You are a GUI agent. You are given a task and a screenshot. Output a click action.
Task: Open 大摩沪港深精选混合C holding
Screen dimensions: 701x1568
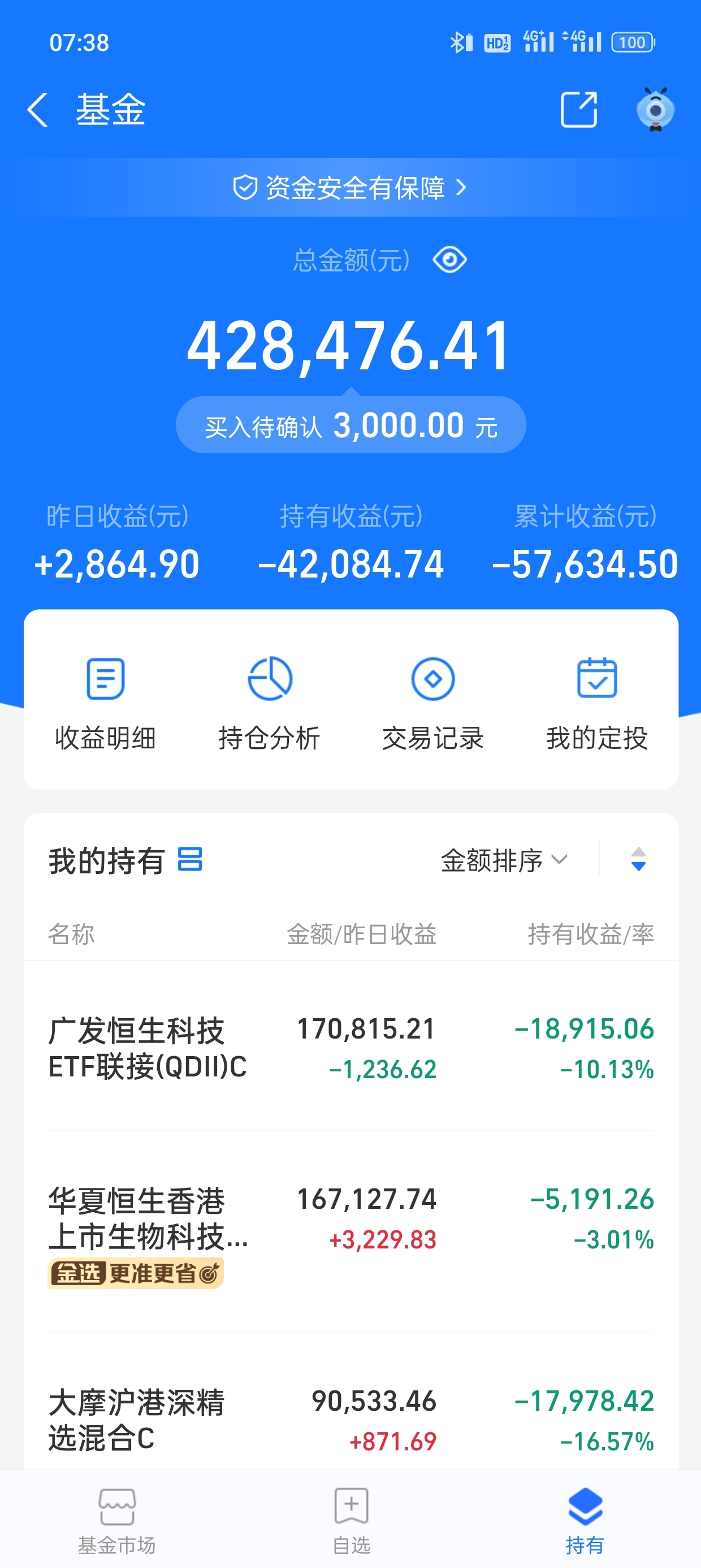pos(350,1419)
